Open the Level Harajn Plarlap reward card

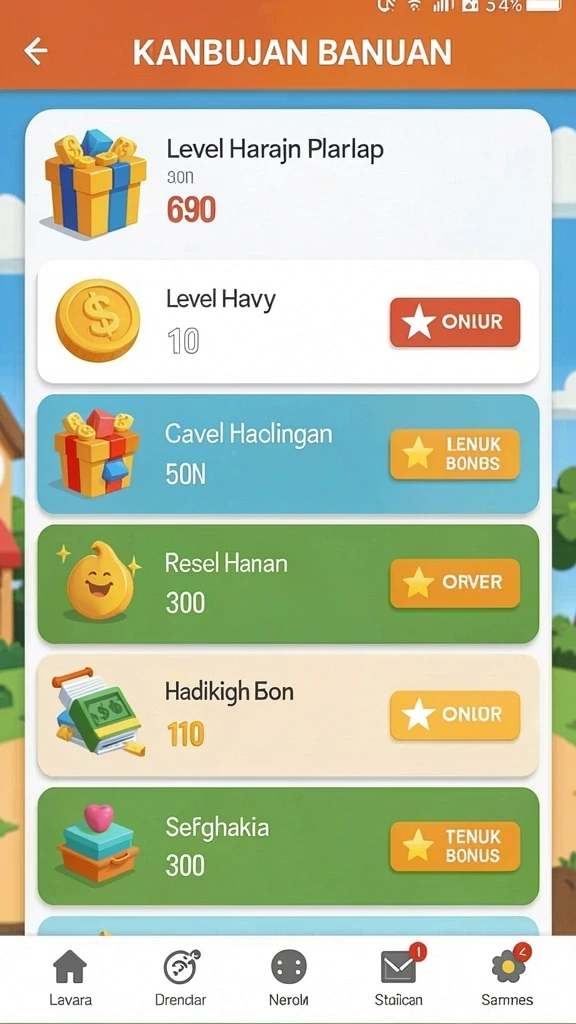288,185
